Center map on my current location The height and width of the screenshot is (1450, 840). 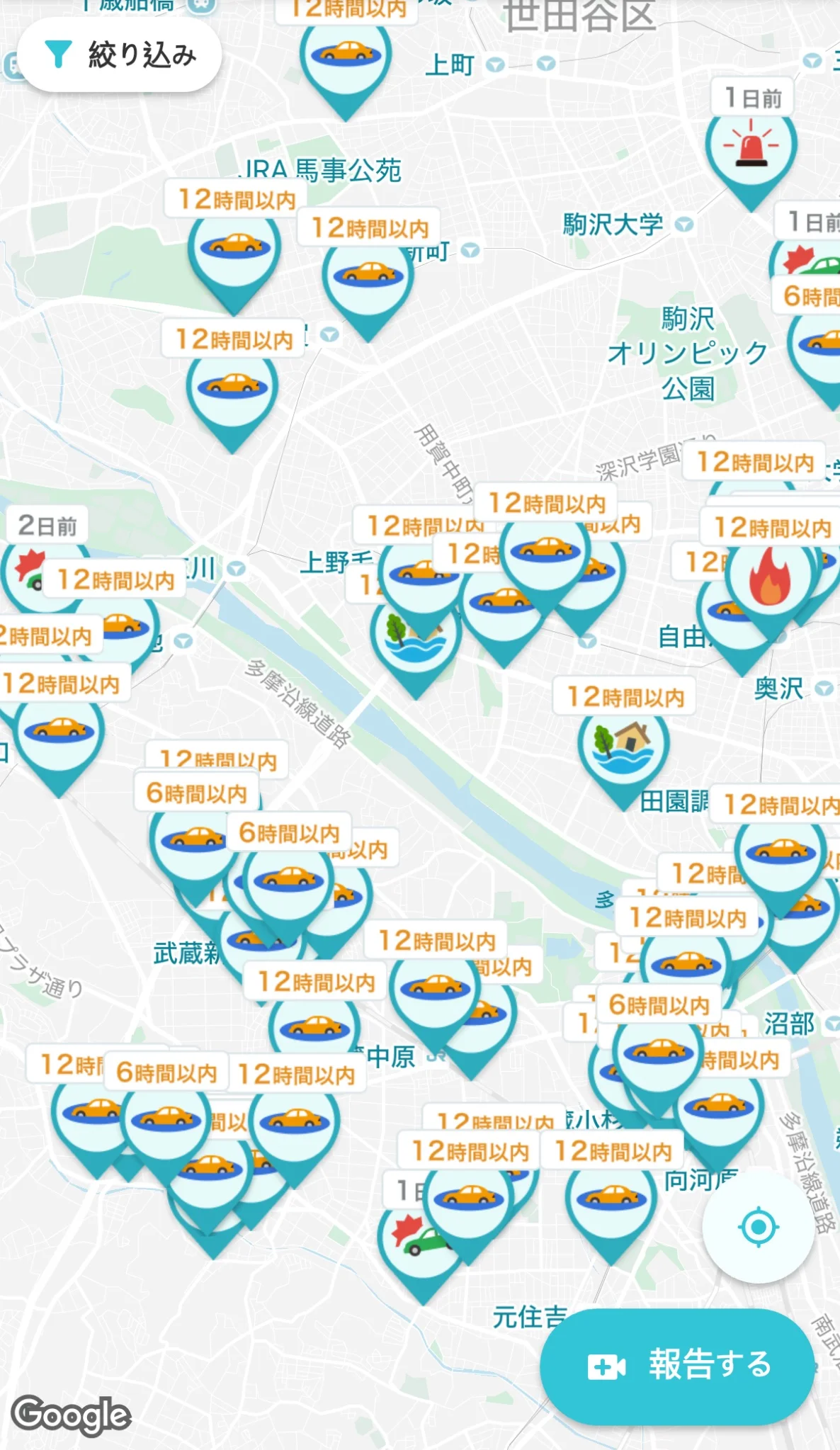[x=758, y=1226]
